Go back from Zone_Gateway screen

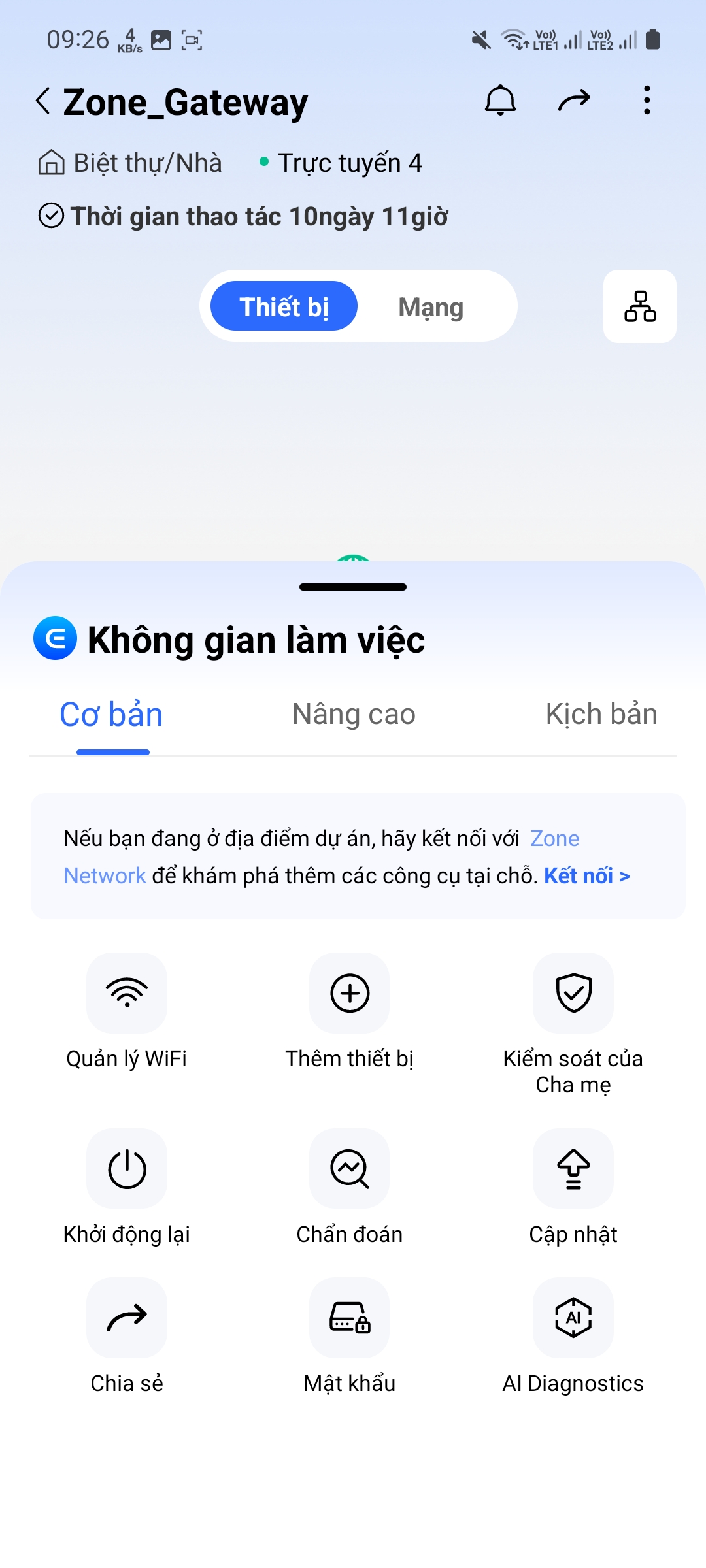point(43,101)
